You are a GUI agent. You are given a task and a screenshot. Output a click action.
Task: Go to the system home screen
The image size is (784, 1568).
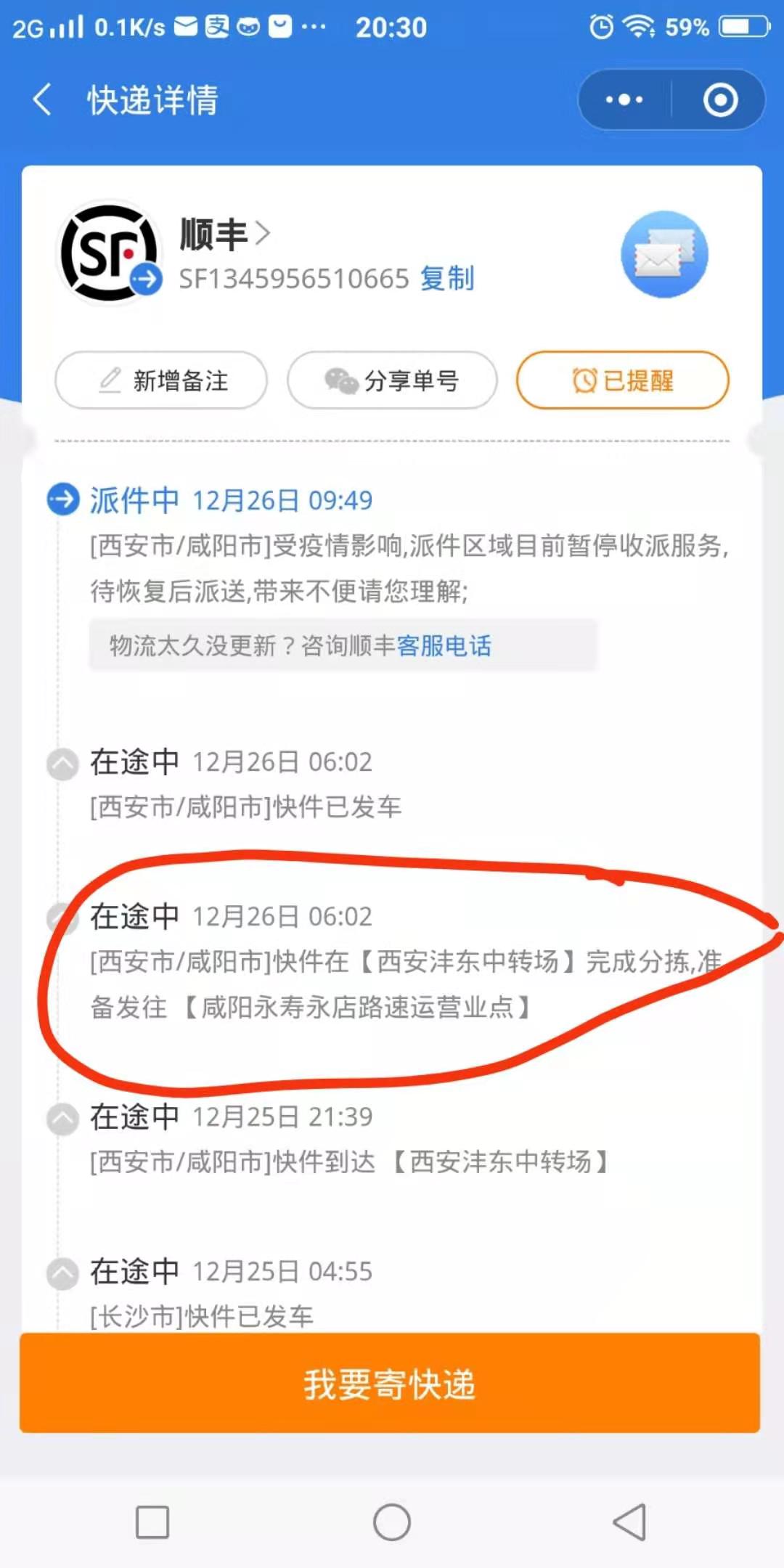pos(392,1522)
